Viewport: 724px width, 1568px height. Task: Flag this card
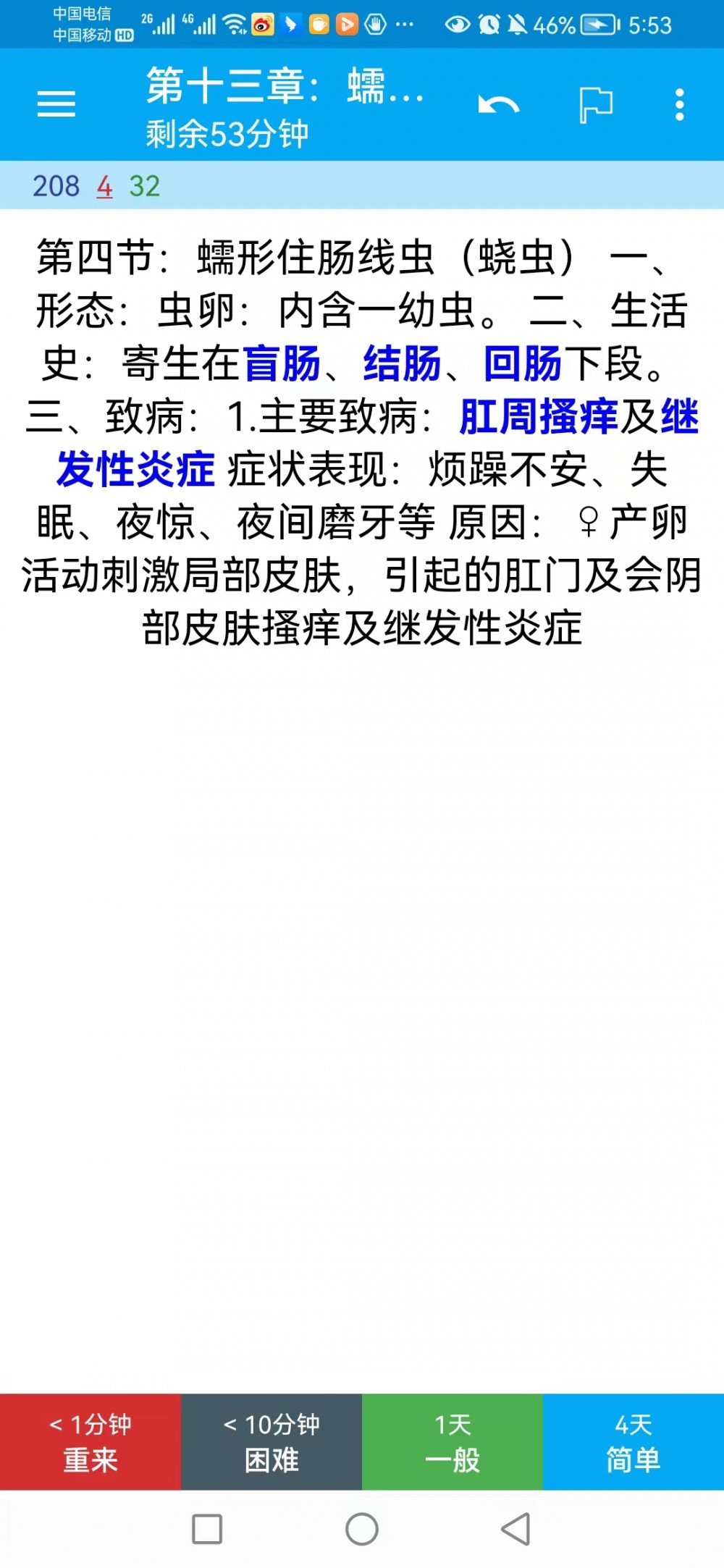(x=596, y=106)
